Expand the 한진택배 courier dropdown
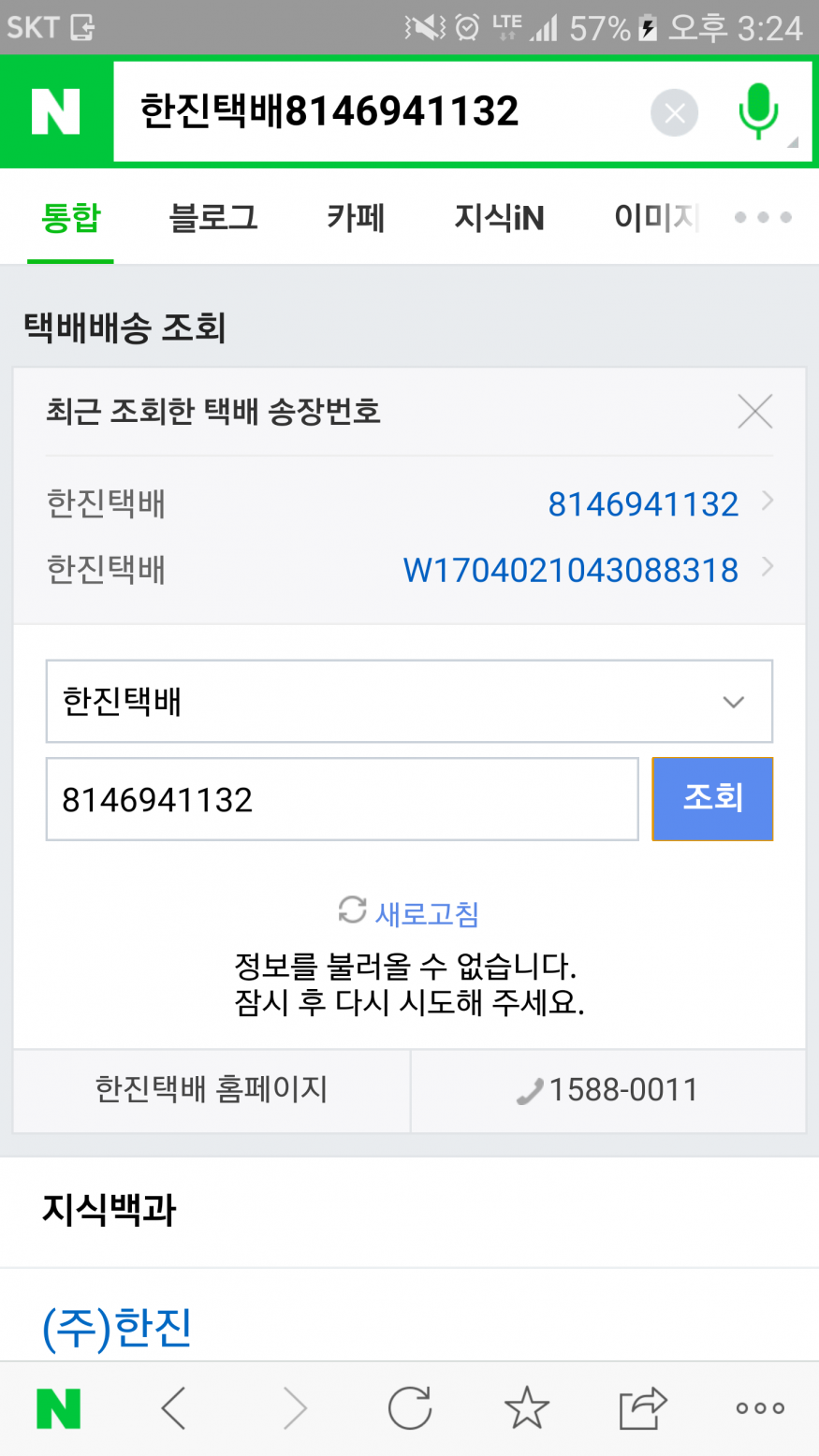The height and width of the screenshot is (1456, 819). (x=409, y=702)
